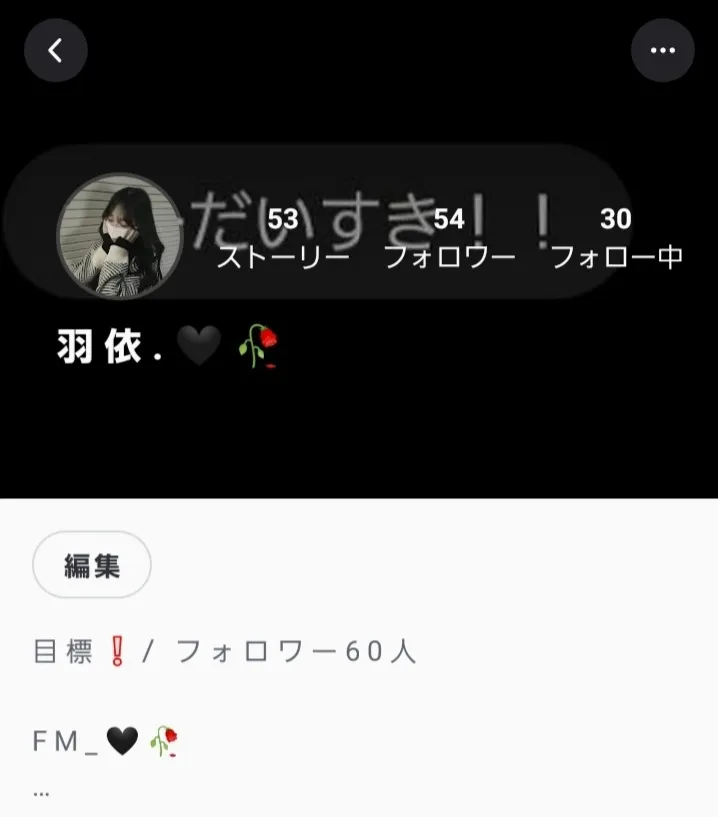View the 54 フォロワー followers list

click(449, 238)
